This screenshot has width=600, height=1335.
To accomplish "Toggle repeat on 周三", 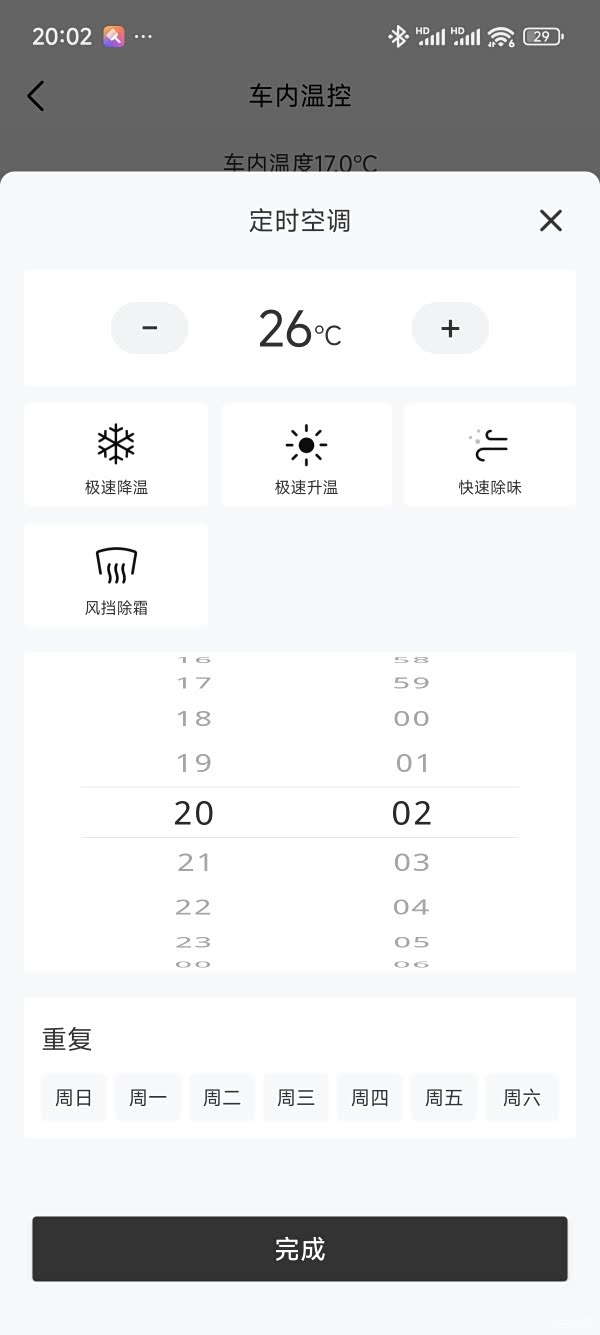I will [296, 1098].
